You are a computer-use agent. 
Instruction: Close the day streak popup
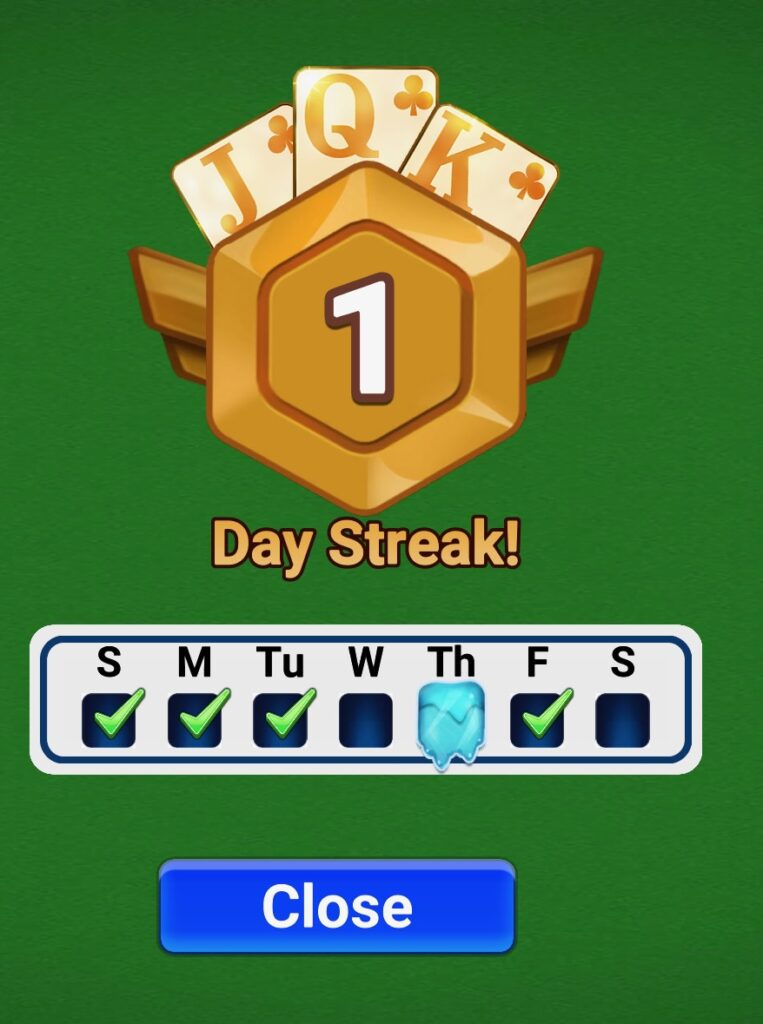tap(337, 906)
